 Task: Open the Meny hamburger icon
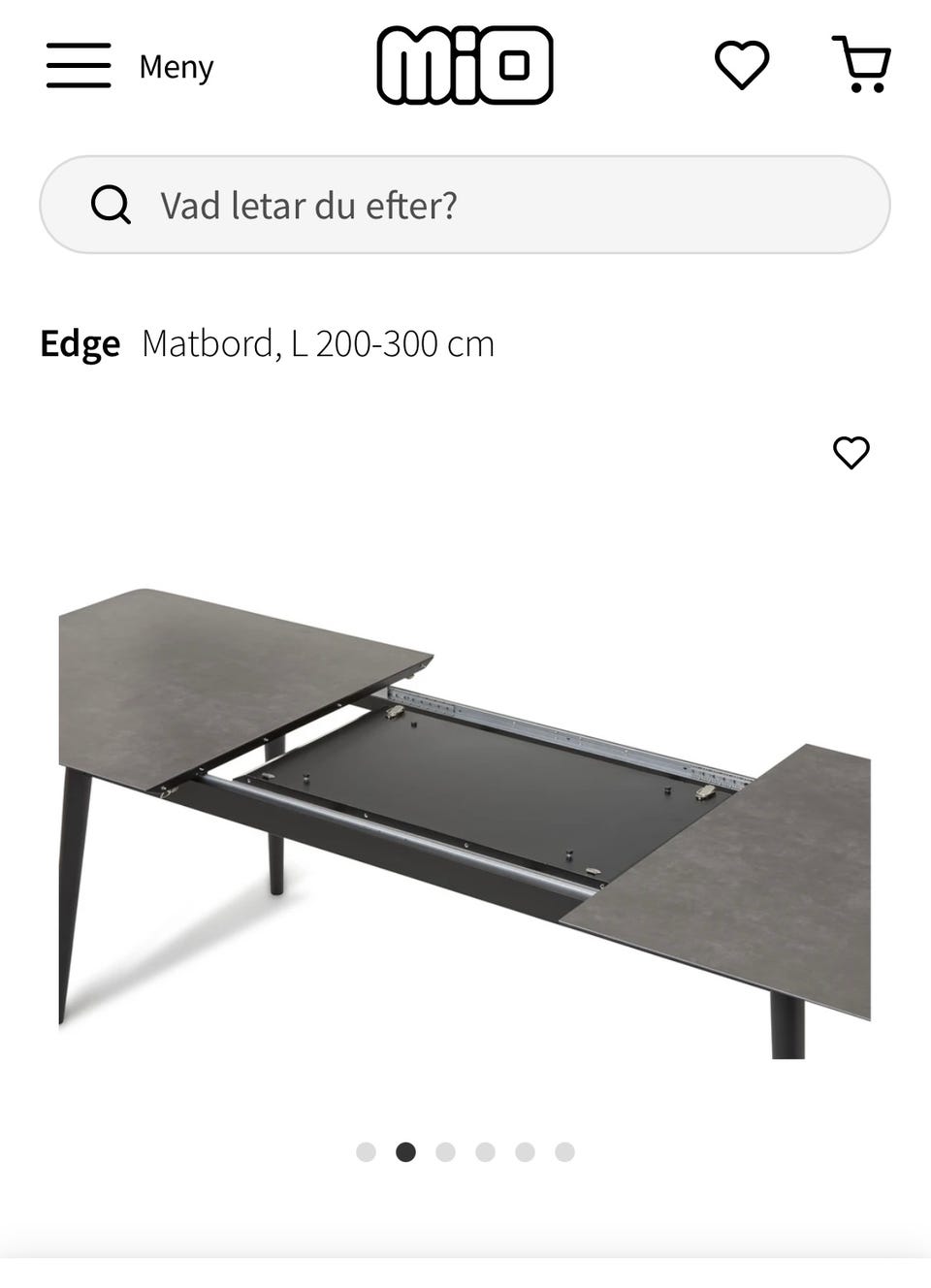[79, 66]
